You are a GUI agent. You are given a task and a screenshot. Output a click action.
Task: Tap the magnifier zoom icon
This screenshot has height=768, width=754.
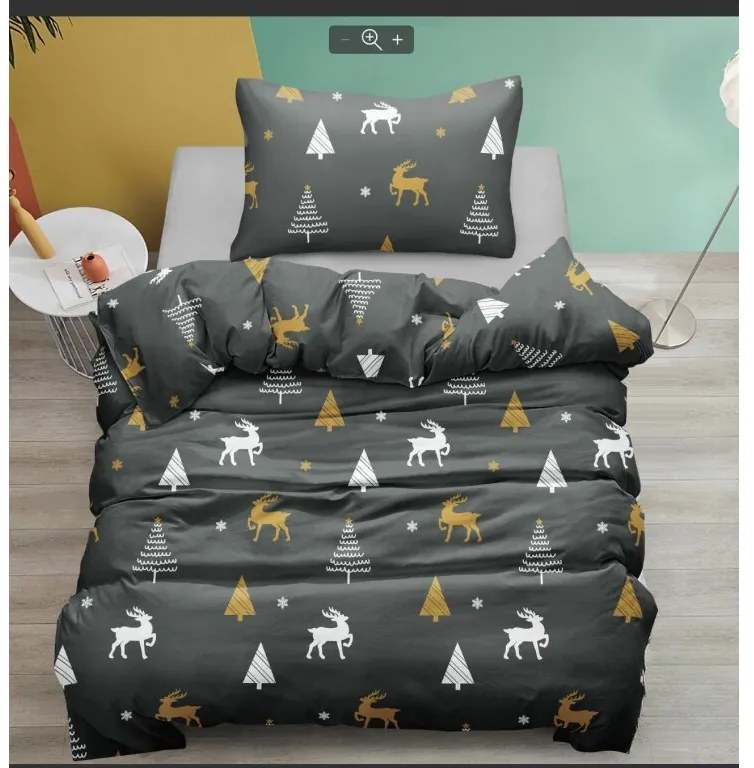371,40
